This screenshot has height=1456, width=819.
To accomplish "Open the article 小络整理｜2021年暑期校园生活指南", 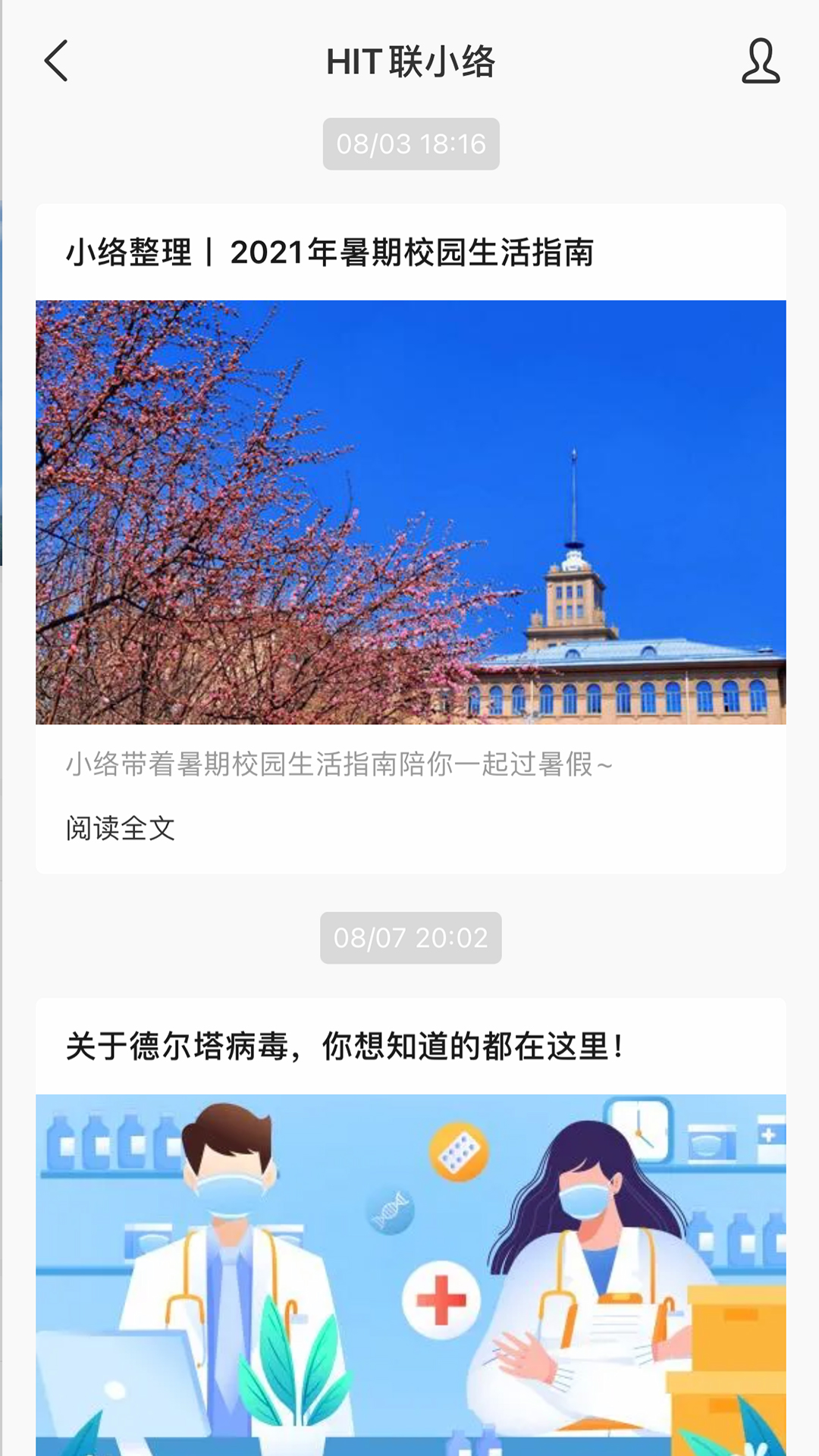I will 331,253.
